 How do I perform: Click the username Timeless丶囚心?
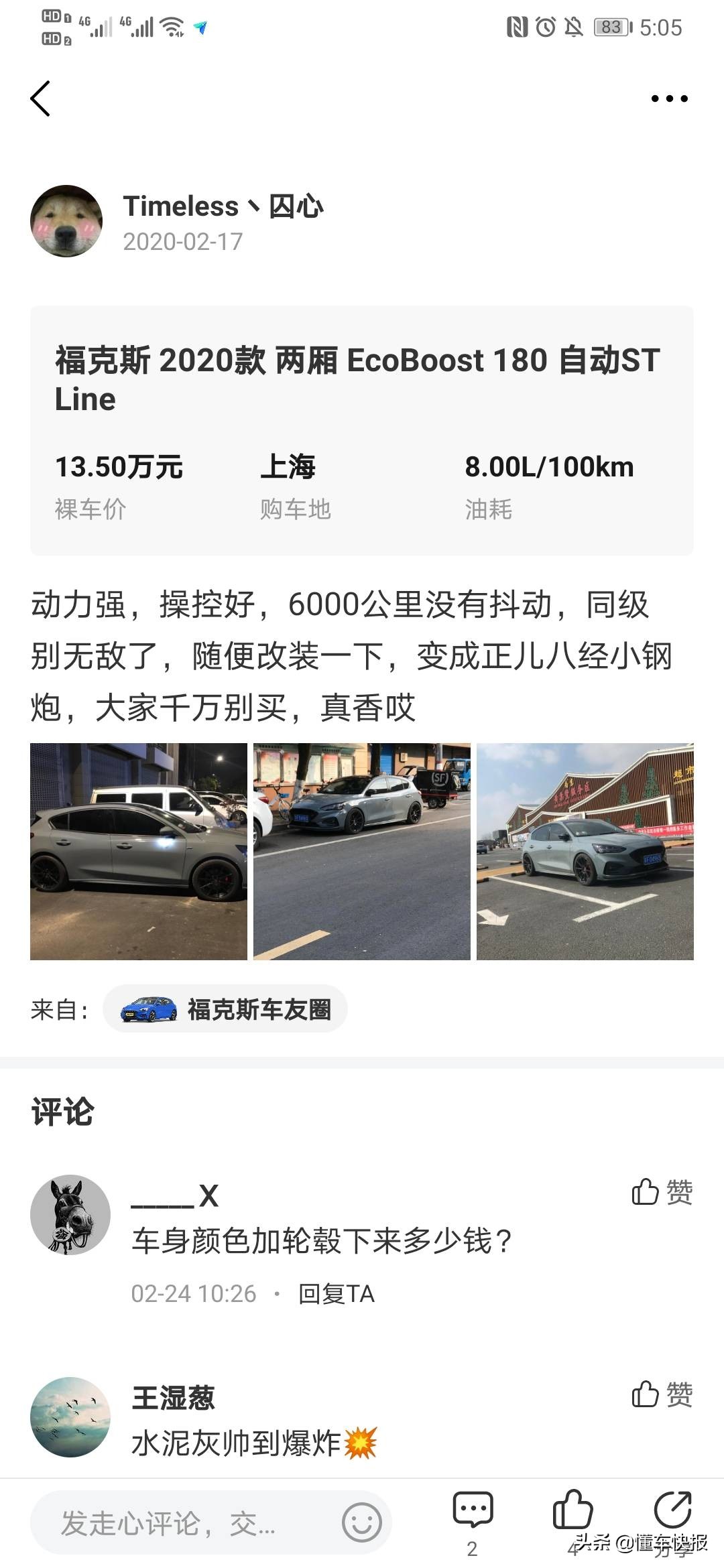(223, 207)
